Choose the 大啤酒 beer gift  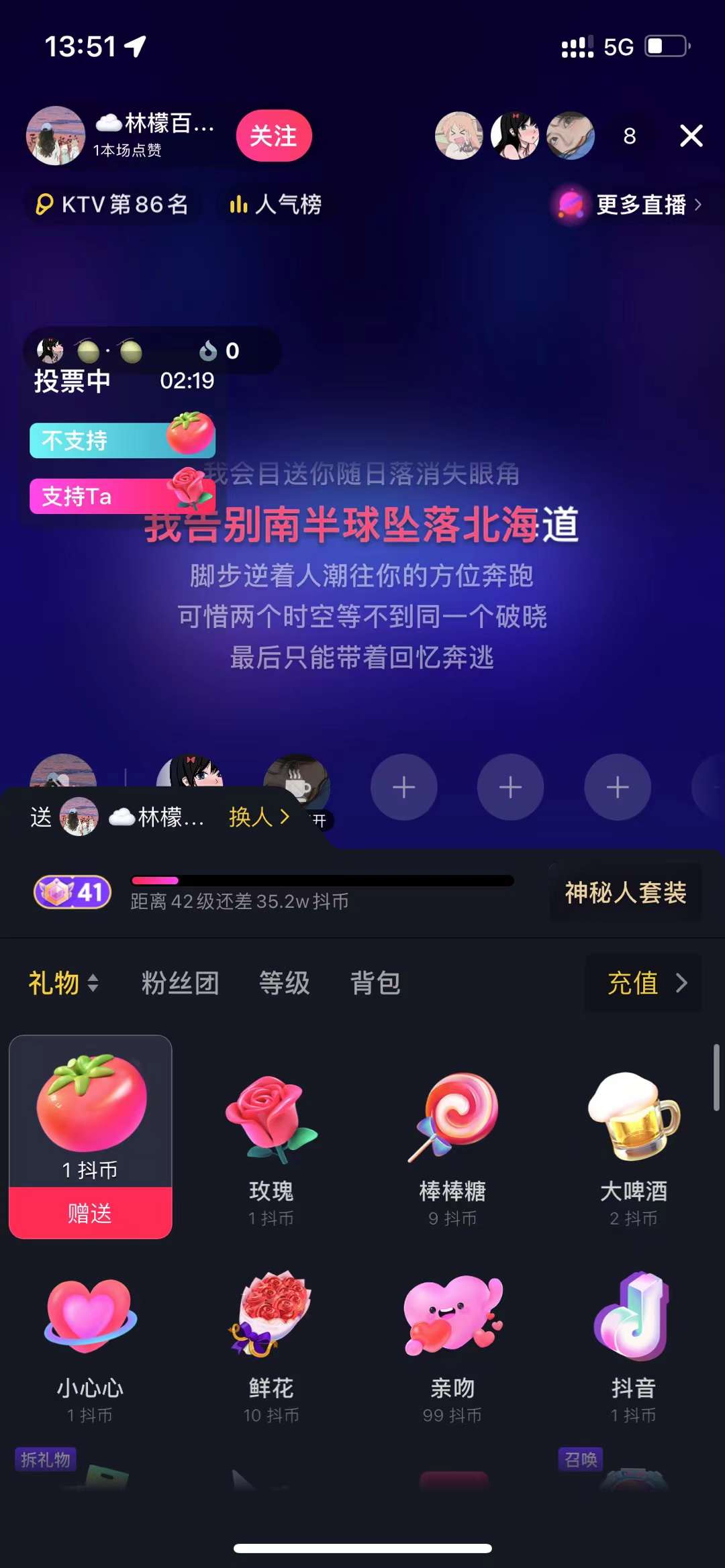(x=634, y=1141)
